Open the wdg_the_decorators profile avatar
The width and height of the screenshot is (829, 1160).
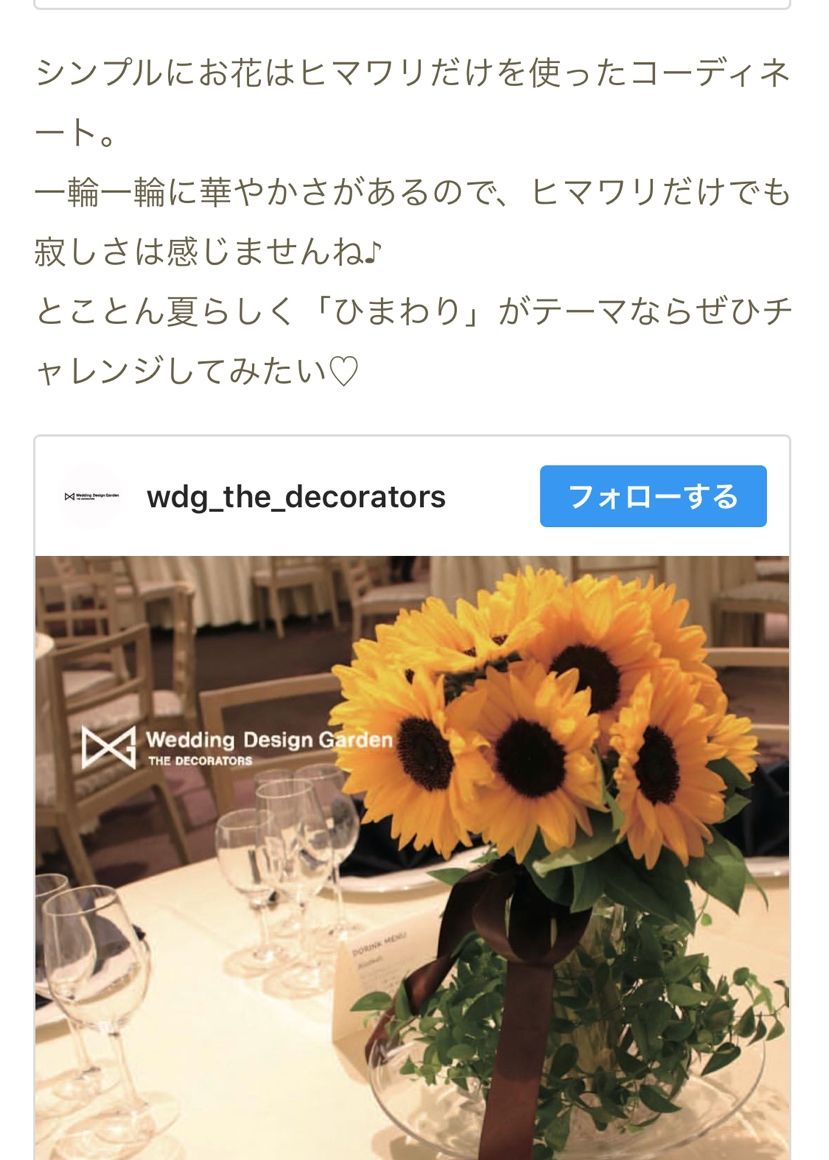(91, 496)
